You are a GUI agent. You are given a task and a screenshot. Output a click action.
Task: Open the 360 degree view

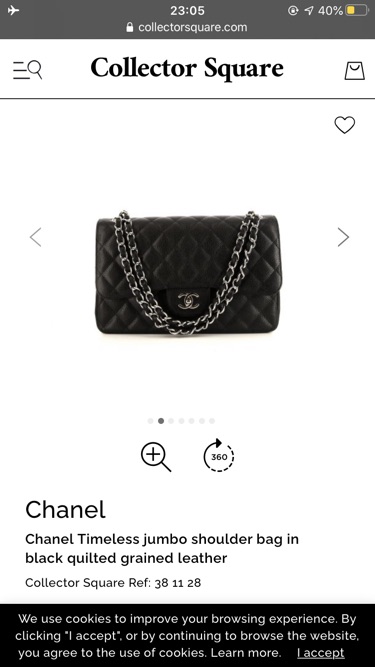click(x=219, y=455)
